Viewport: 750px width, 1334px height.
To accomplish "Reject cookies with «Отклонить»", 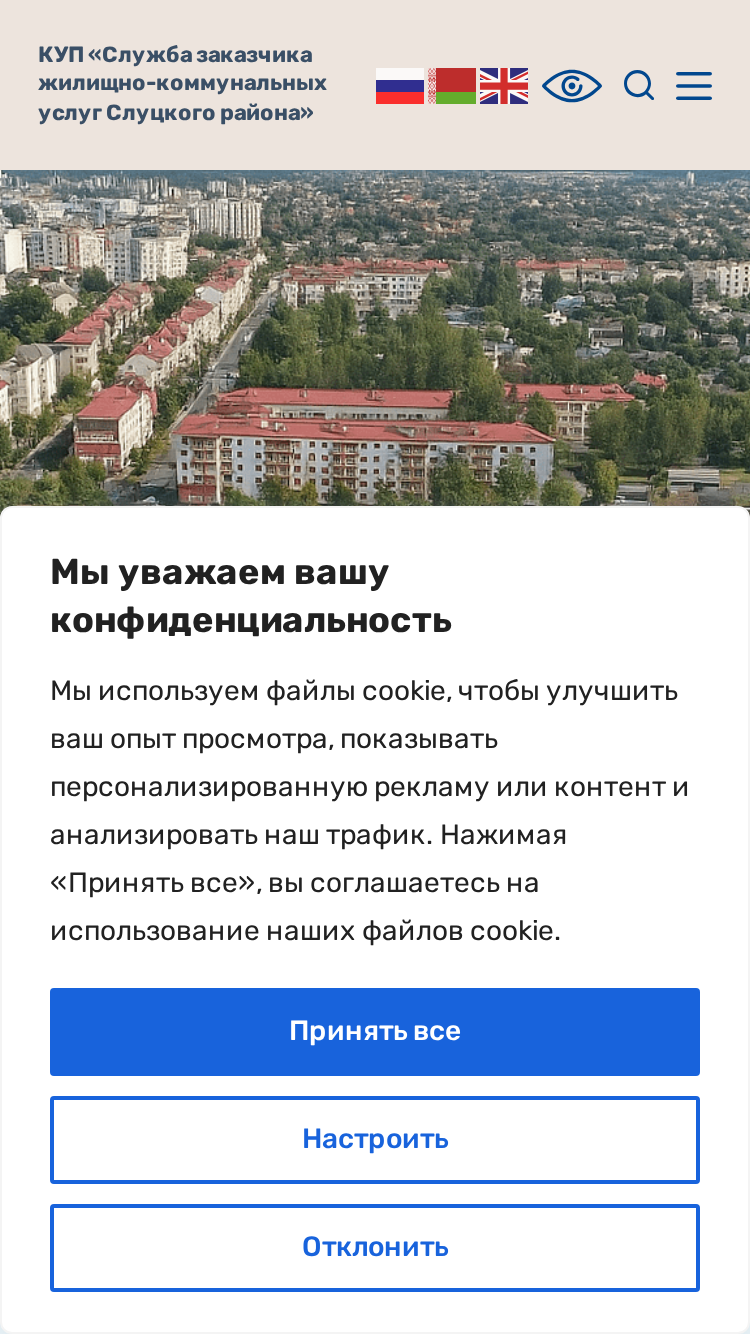I will click(375, 1248).
